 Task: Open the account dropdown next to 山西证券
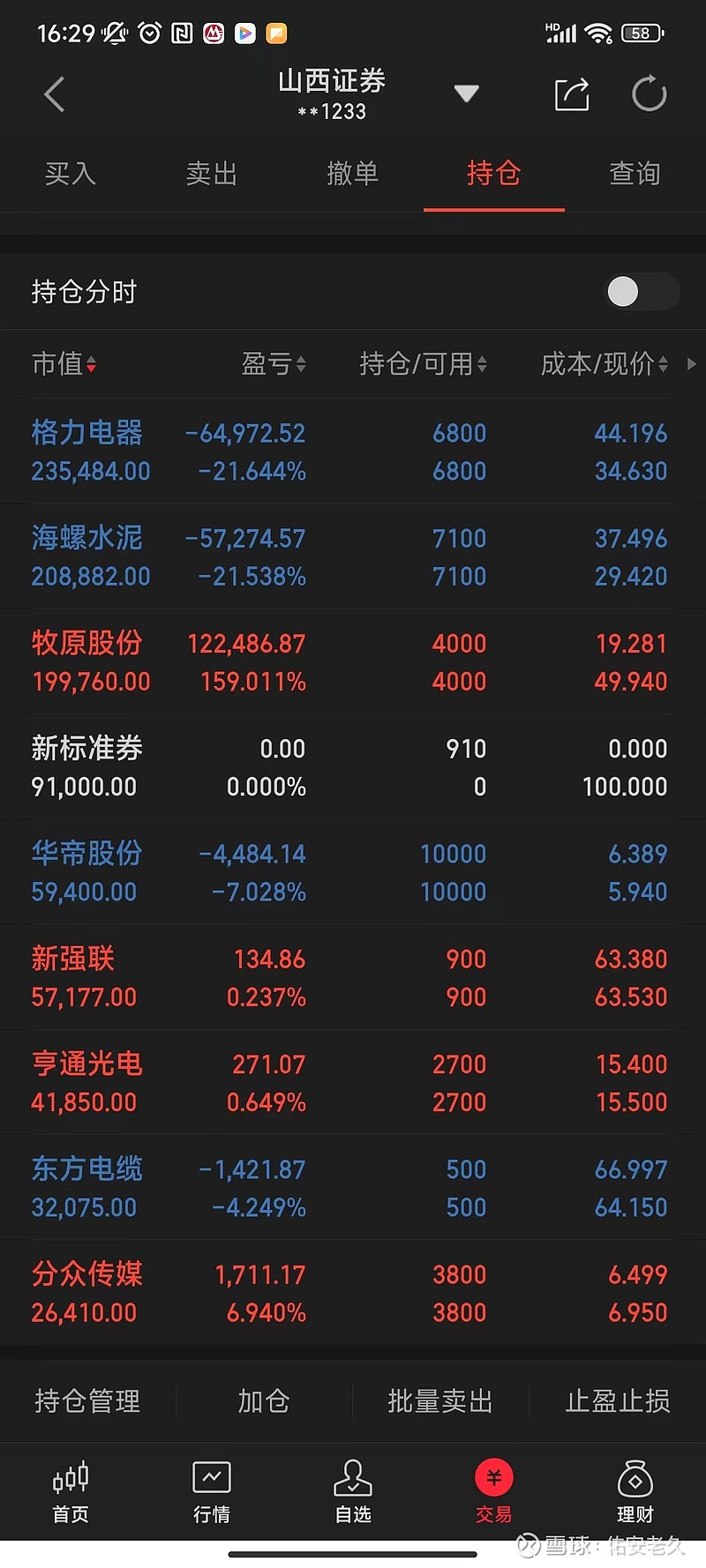coord(466,93)
